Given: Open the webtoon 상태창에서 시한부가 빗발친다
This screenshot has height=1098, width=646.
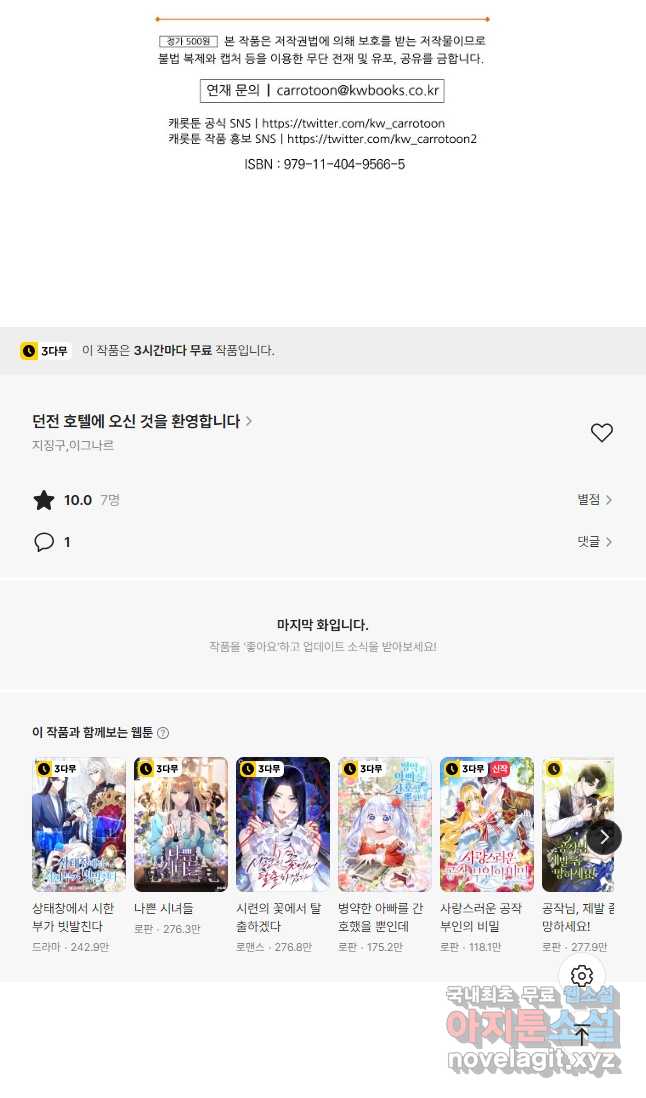Looking at the screenshot, I should pos(79,824).
